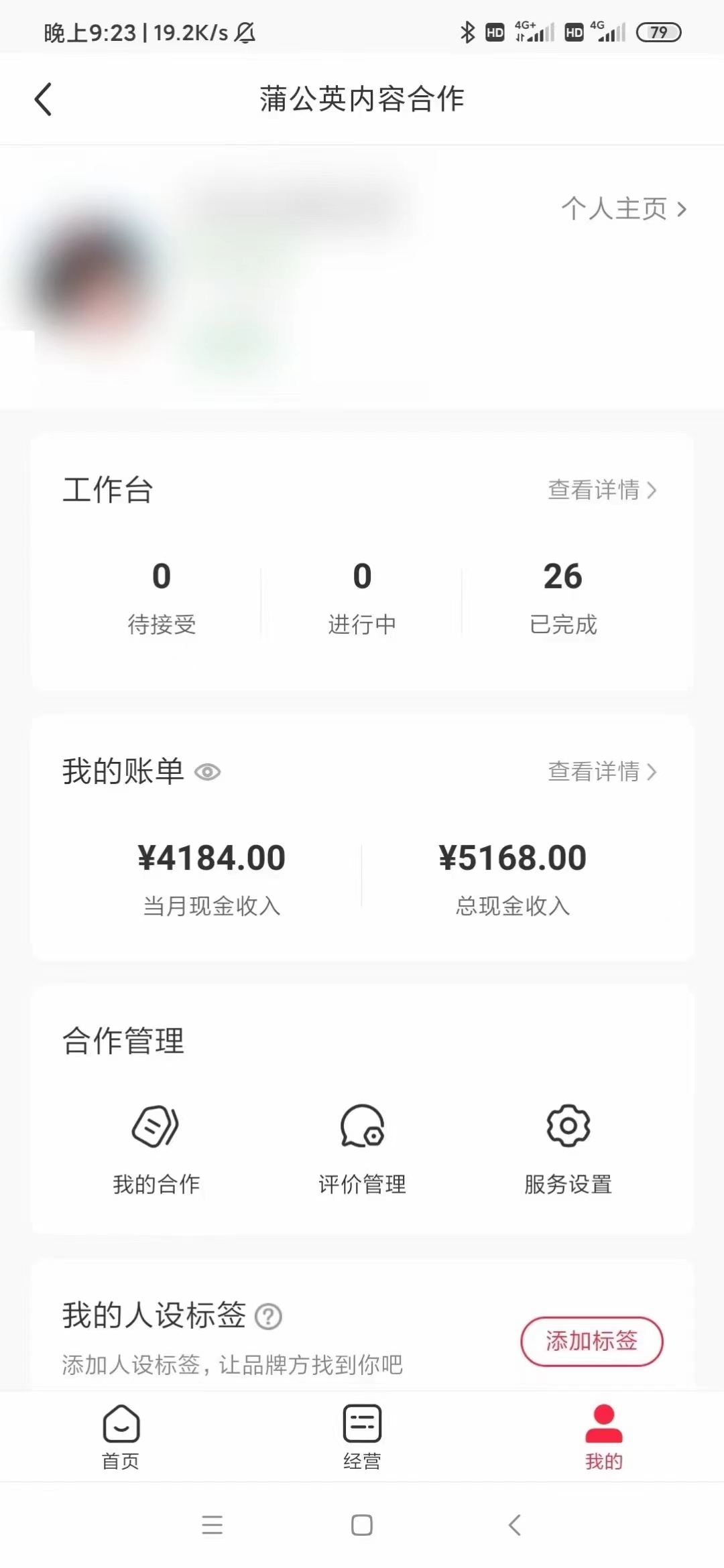View 我的账单 details via 查看详情
The image size is (724, 1568).
click(601, 771)
